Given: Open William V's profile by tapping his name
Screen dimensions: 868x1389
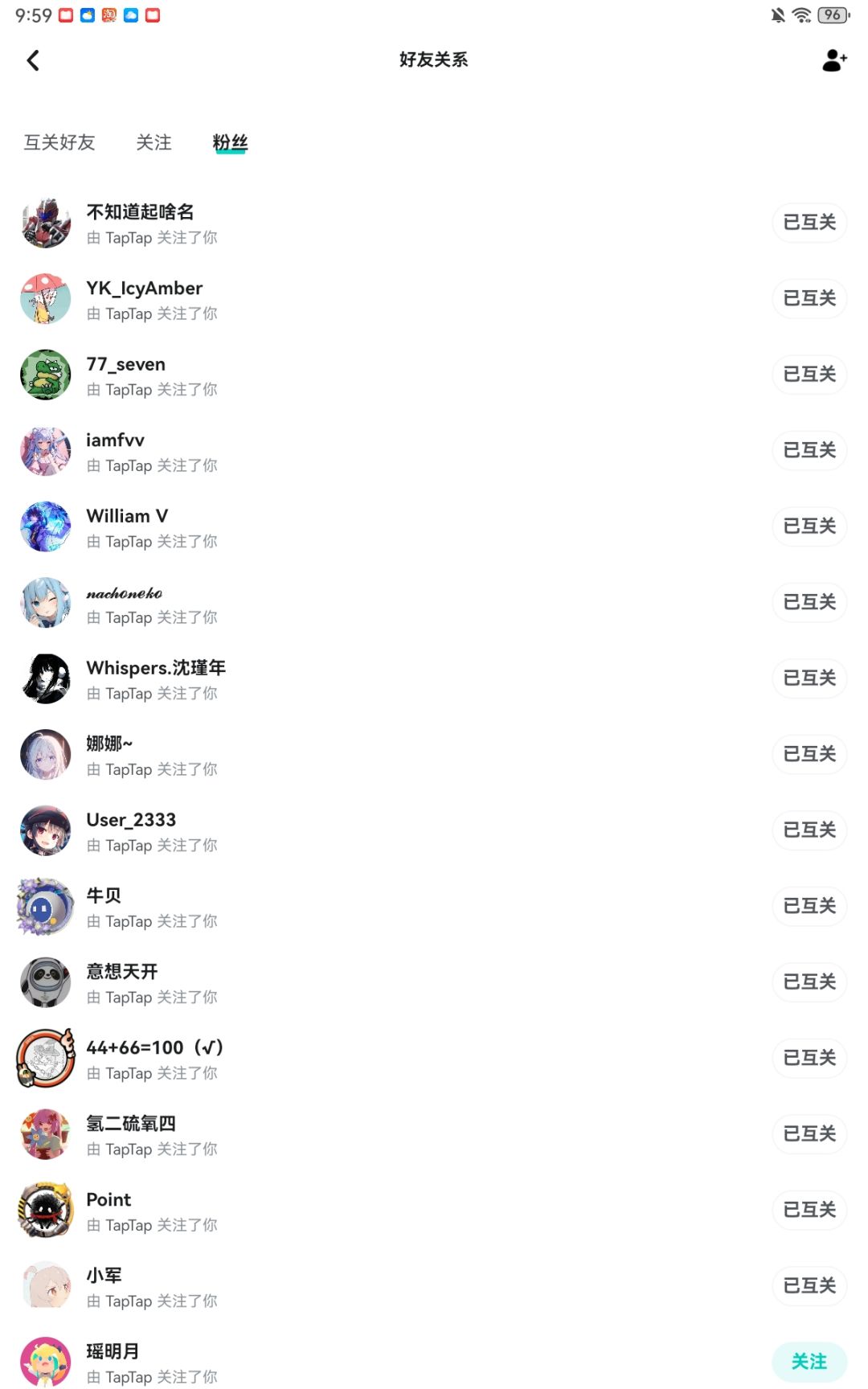Looking at the screenshot, I should coord(126,515).
